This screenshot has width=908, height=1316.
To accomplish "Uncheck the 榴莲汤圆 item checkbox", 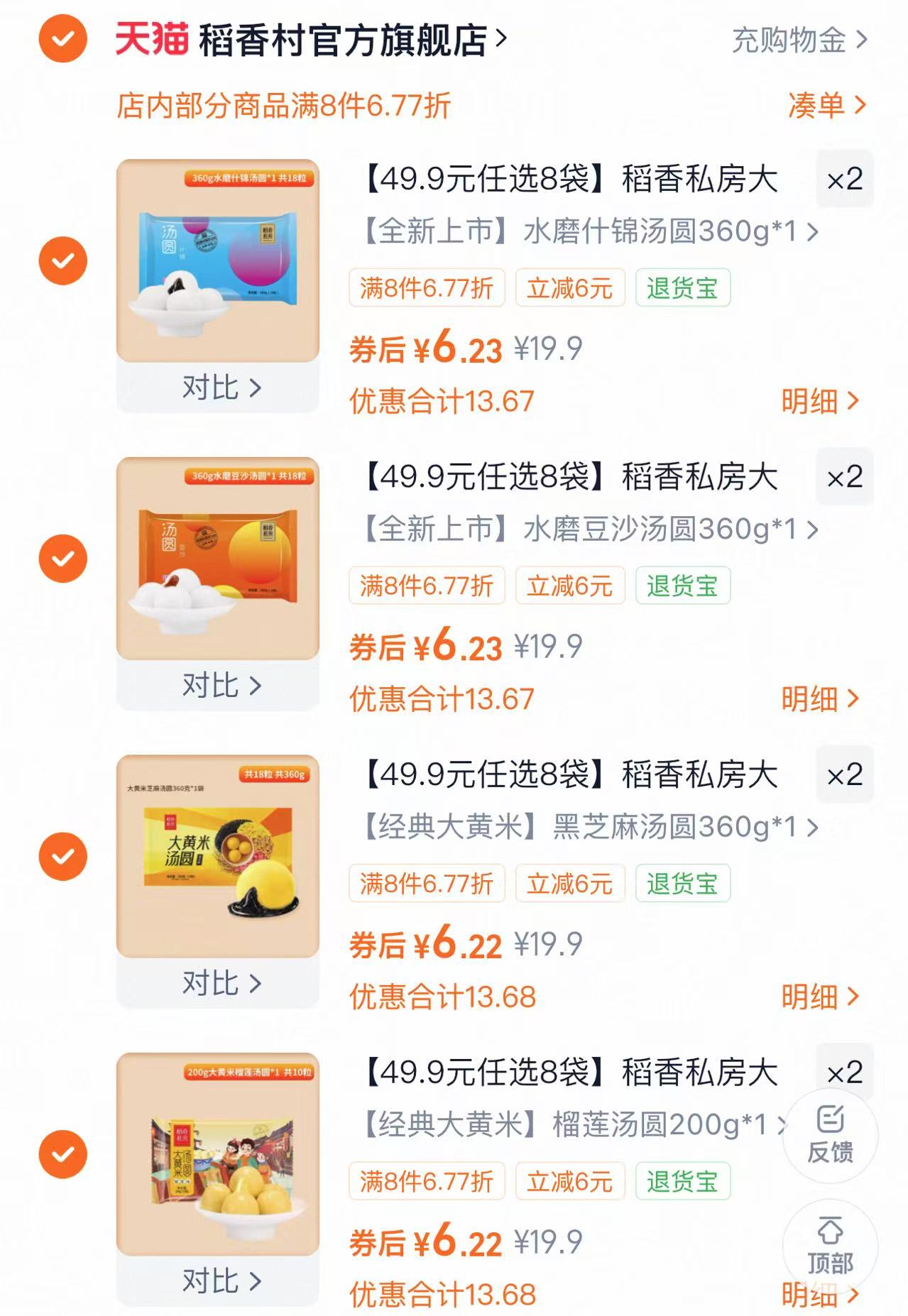I will 62,1154.
